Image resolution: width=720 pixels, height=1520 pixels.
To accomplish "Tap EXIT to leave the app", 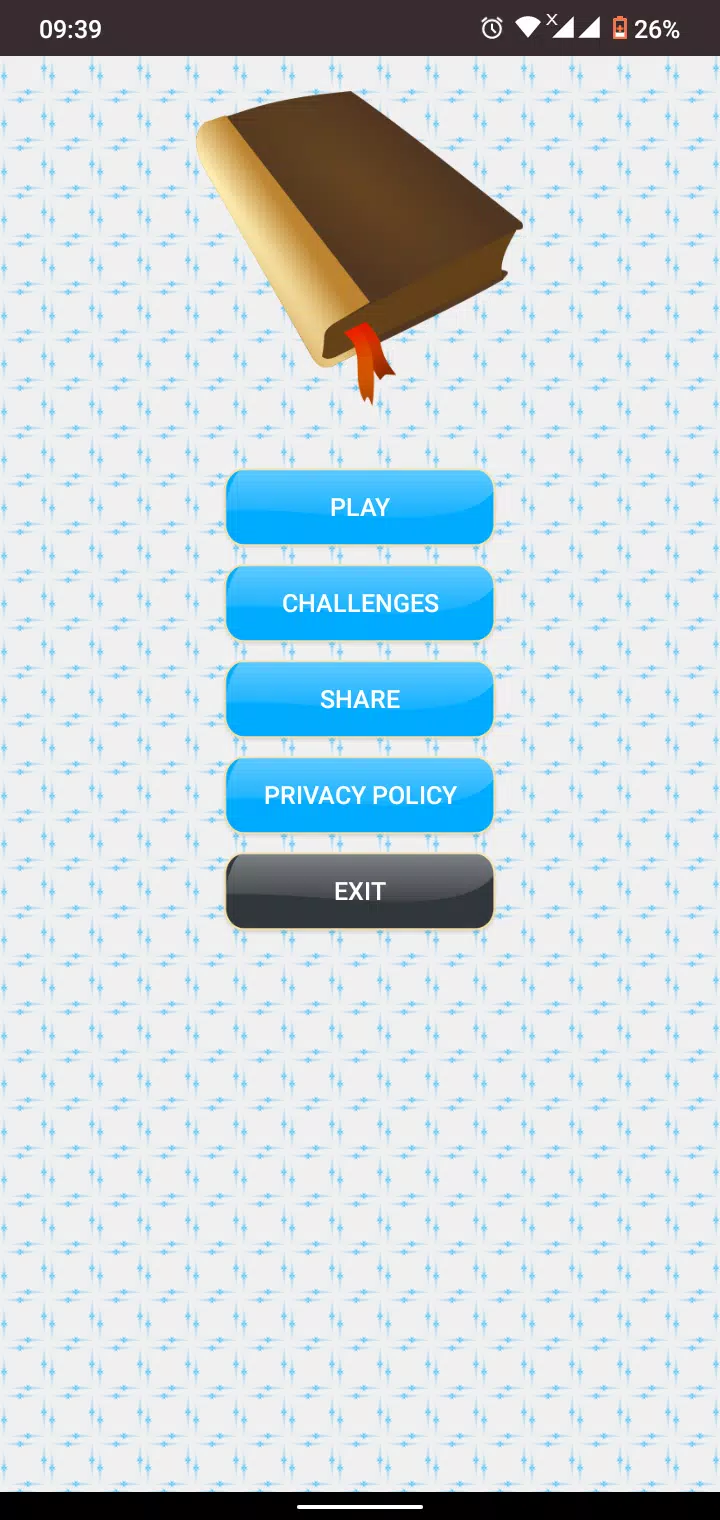I will pyautogui.click(x=360, y=891).
